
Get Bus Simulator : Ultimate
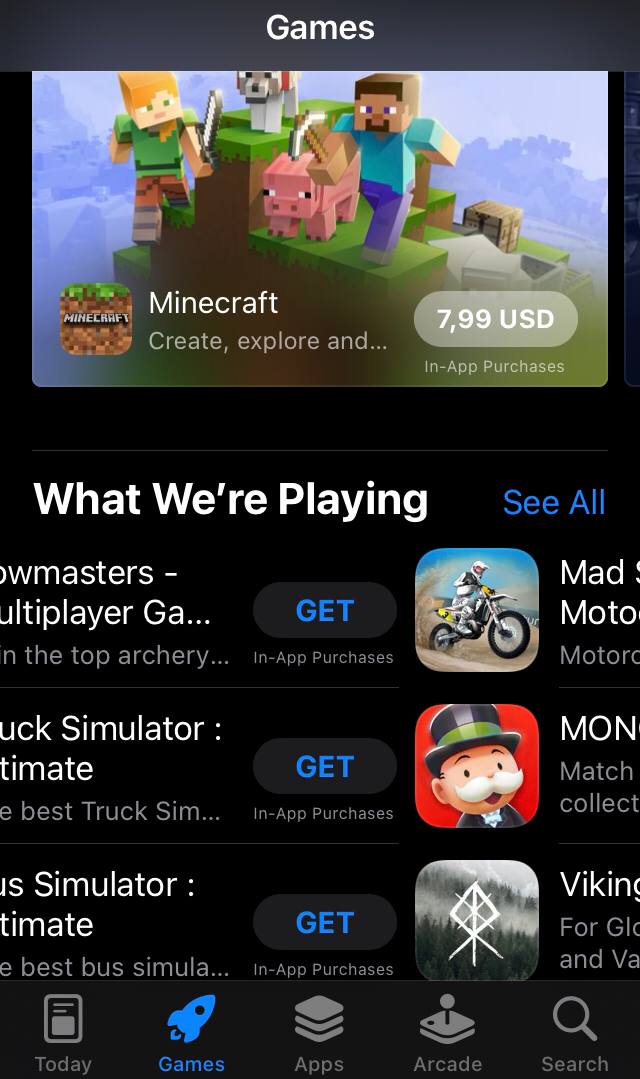[x=324, y=923]
